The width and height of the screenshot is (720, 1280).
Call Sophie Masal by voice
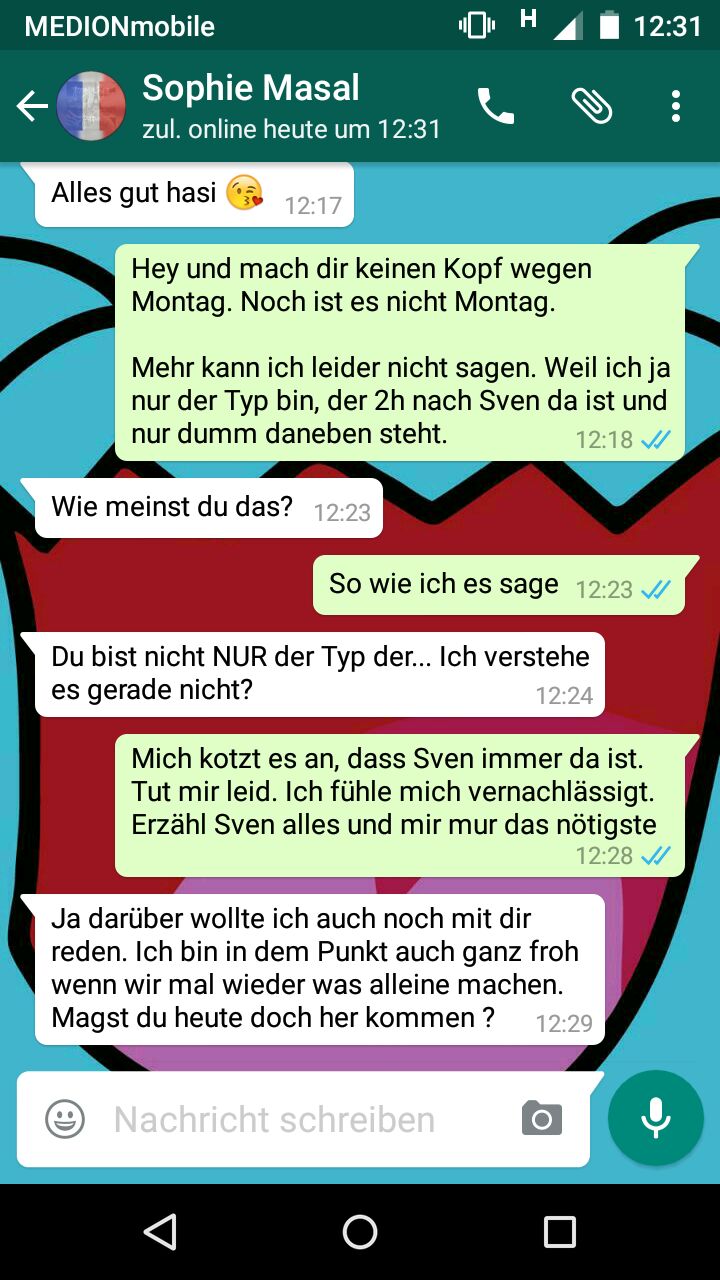point(495,106)
